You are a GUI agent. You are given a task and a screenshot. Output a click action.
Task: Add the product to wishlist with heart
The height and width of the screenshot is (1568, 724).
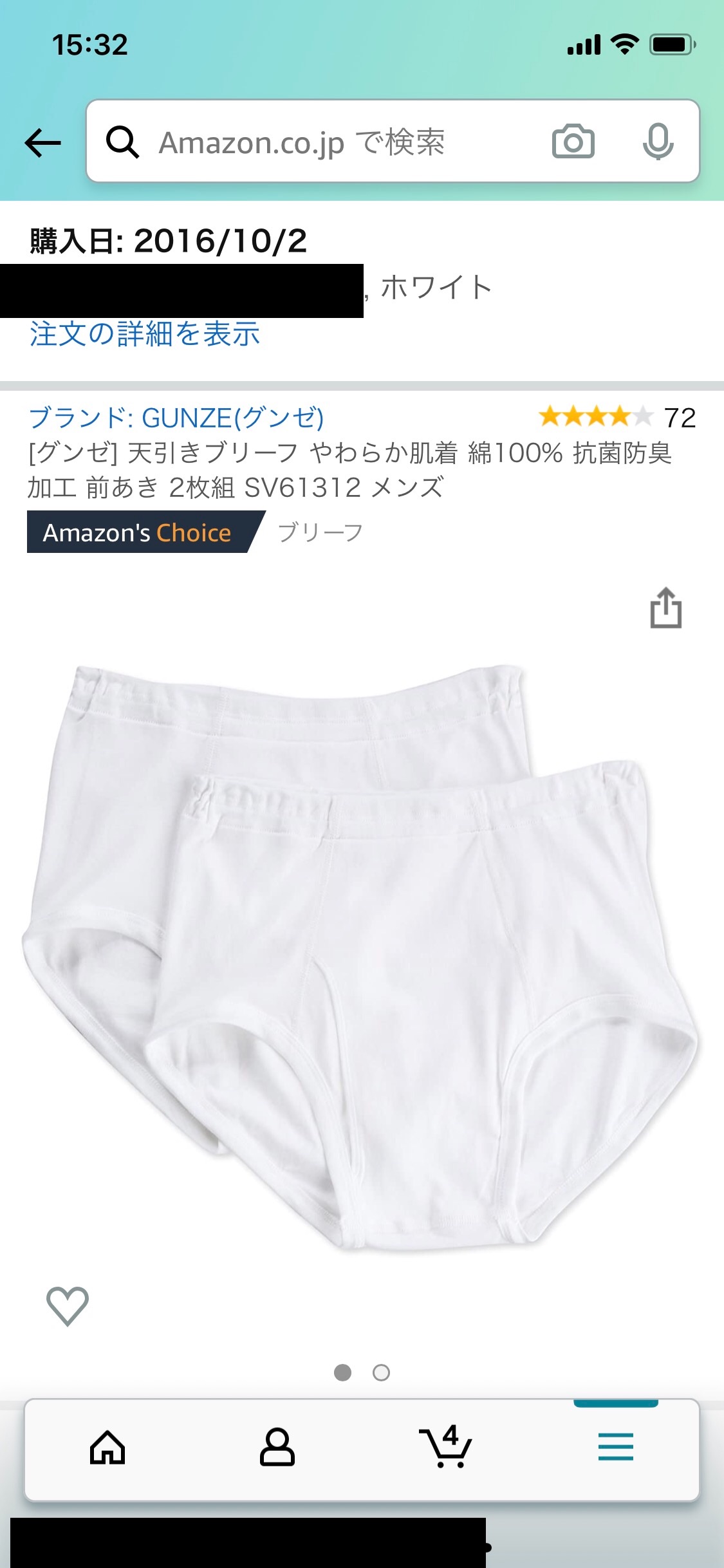[x=67, y=1306]
